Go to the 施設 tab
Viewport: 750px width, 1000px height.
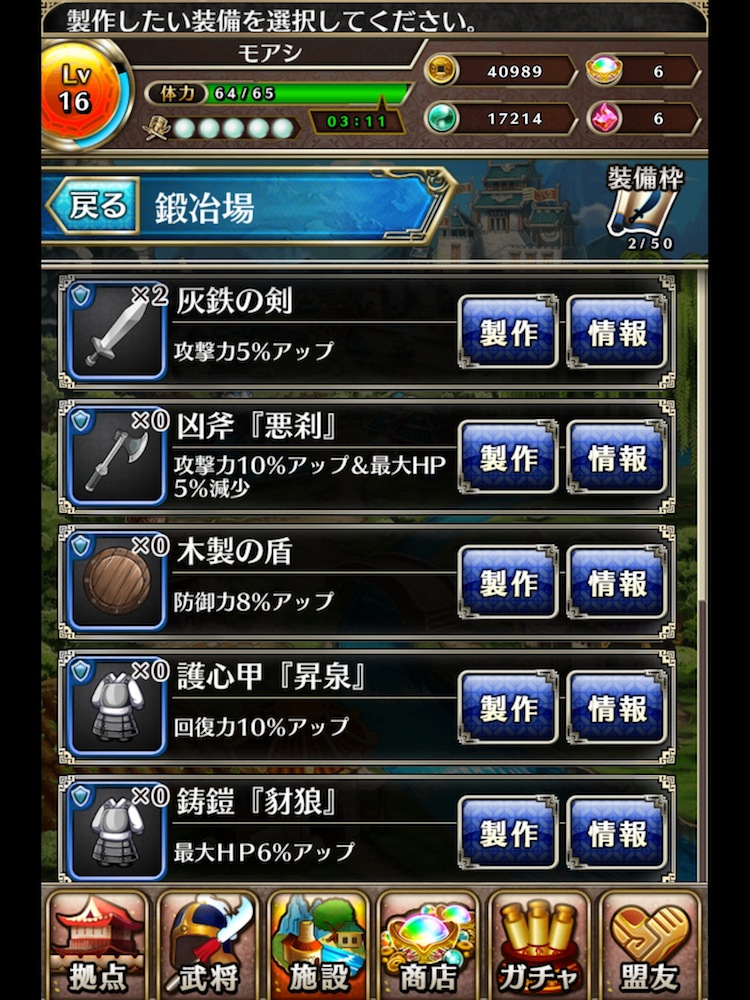pos(318,945)
